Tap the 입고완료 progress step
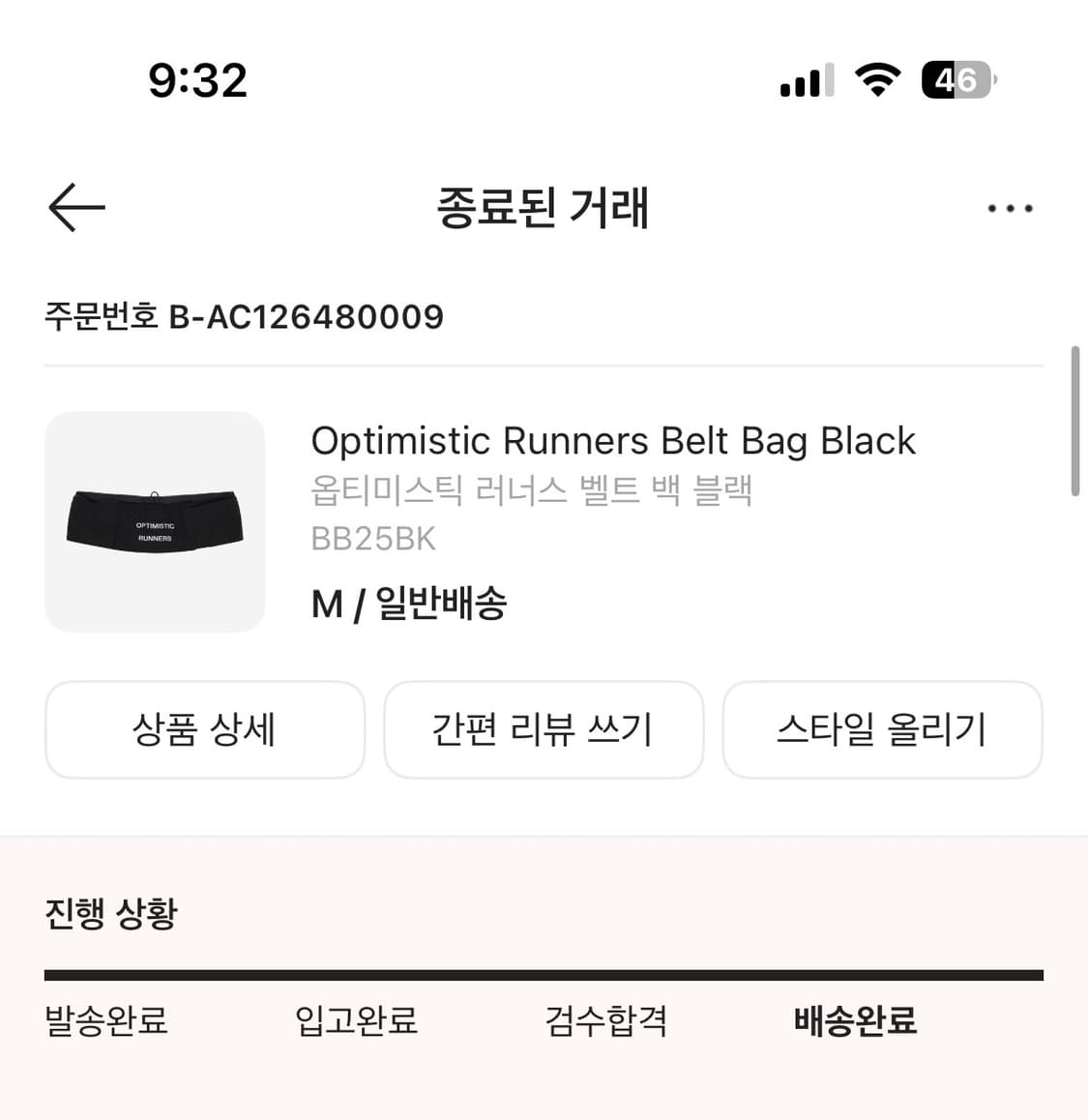This screenshot has width=1088, height=1120. pos(356,1020)
